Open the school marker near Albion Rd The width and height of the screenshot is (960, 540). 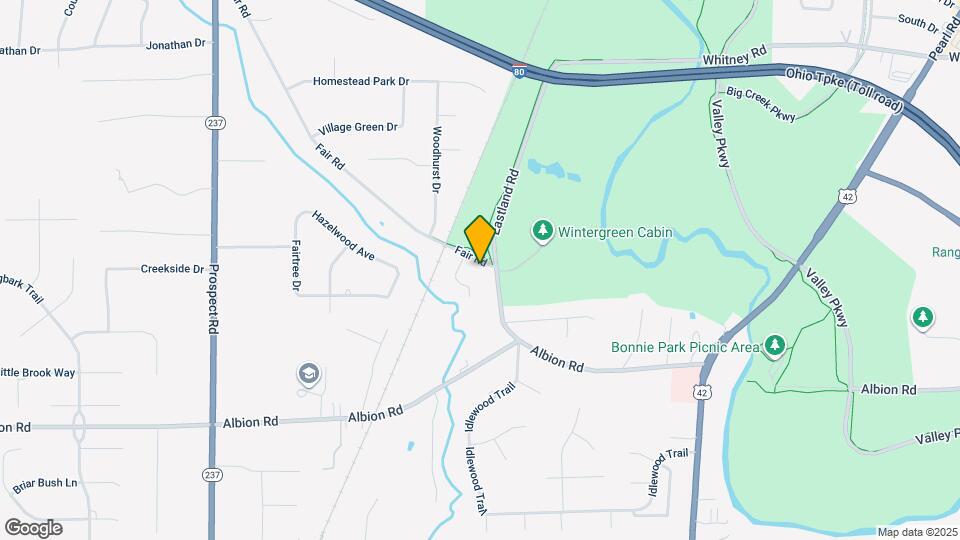click(x=309, y=375)
